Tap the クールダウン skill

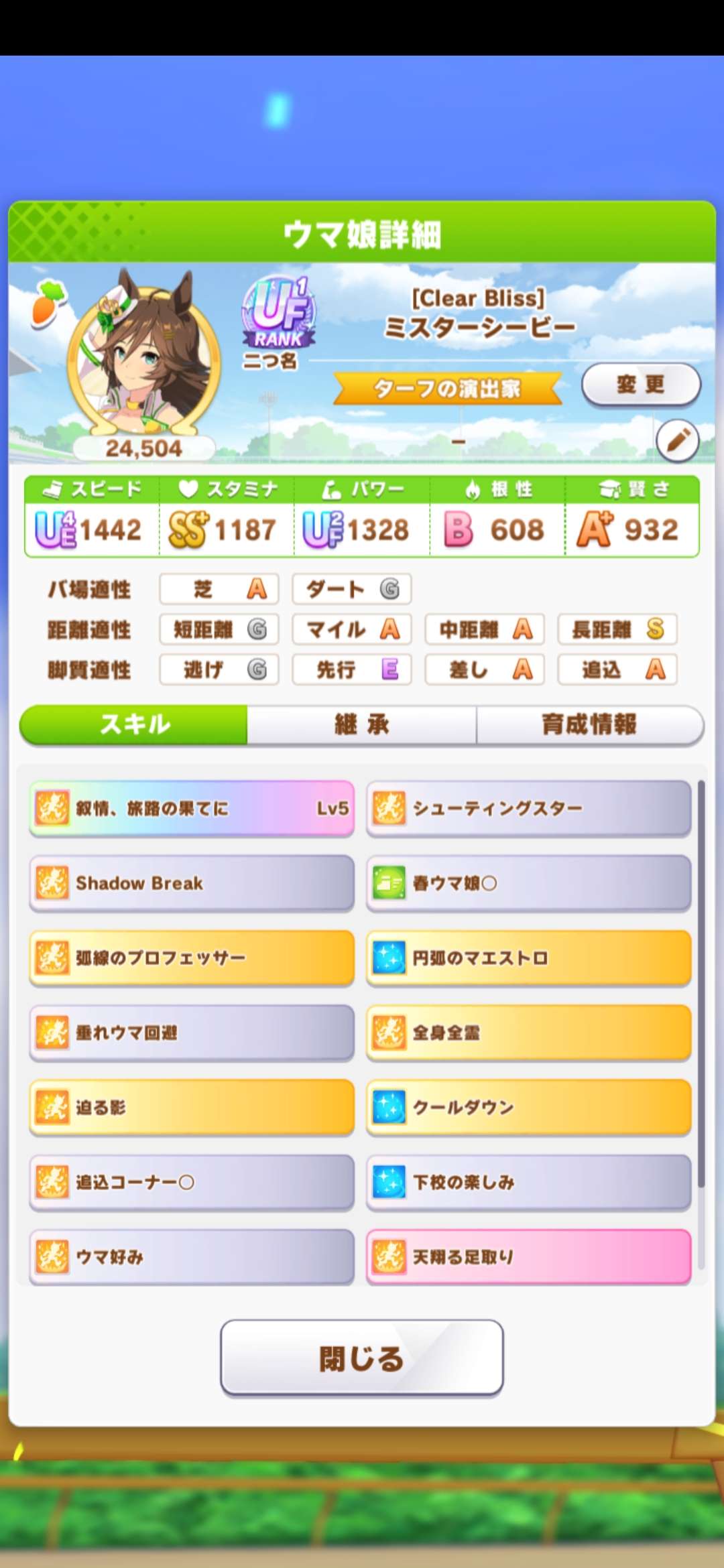coord(528,1108)
